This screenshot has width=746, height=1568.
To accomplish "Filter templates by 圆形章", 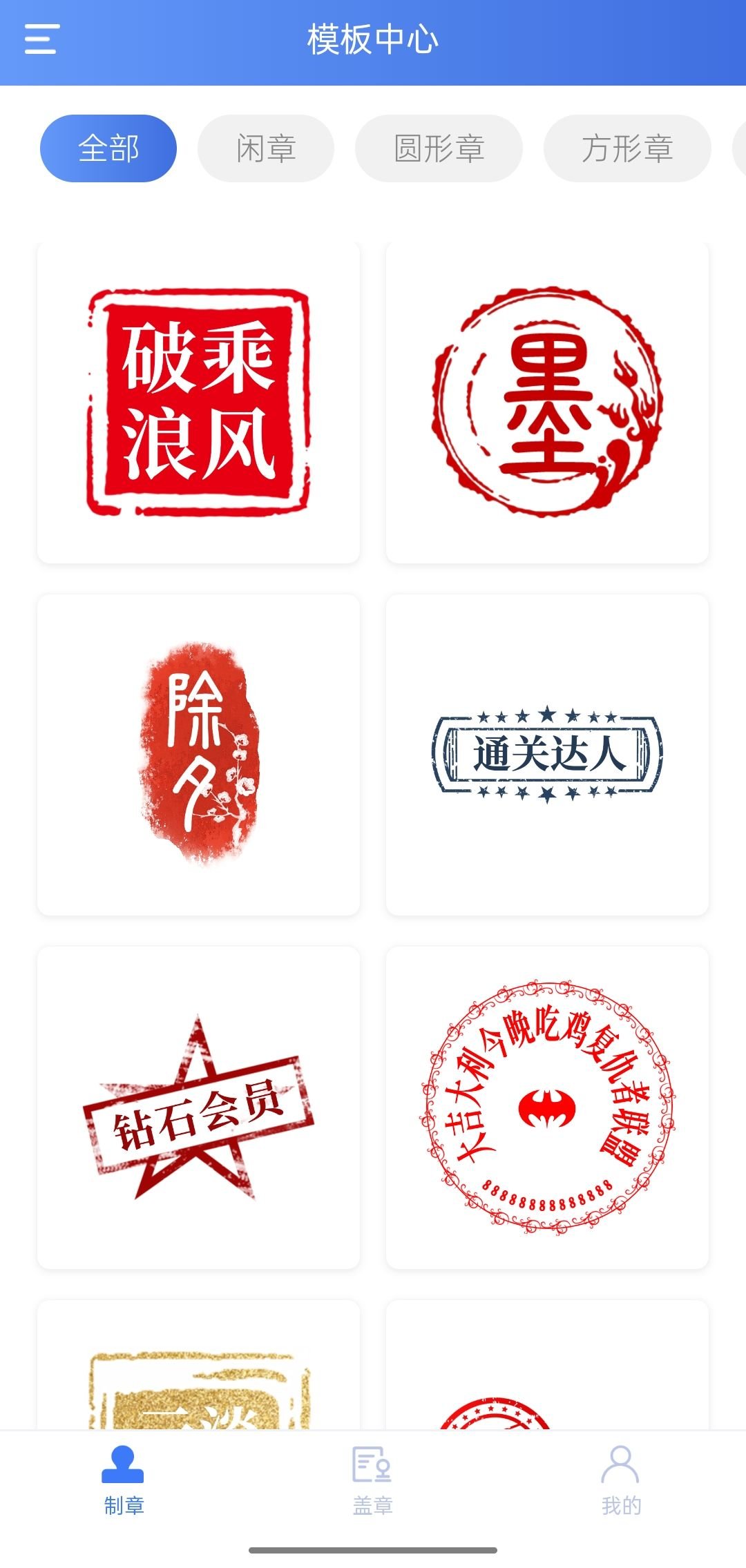I will 439,148.
